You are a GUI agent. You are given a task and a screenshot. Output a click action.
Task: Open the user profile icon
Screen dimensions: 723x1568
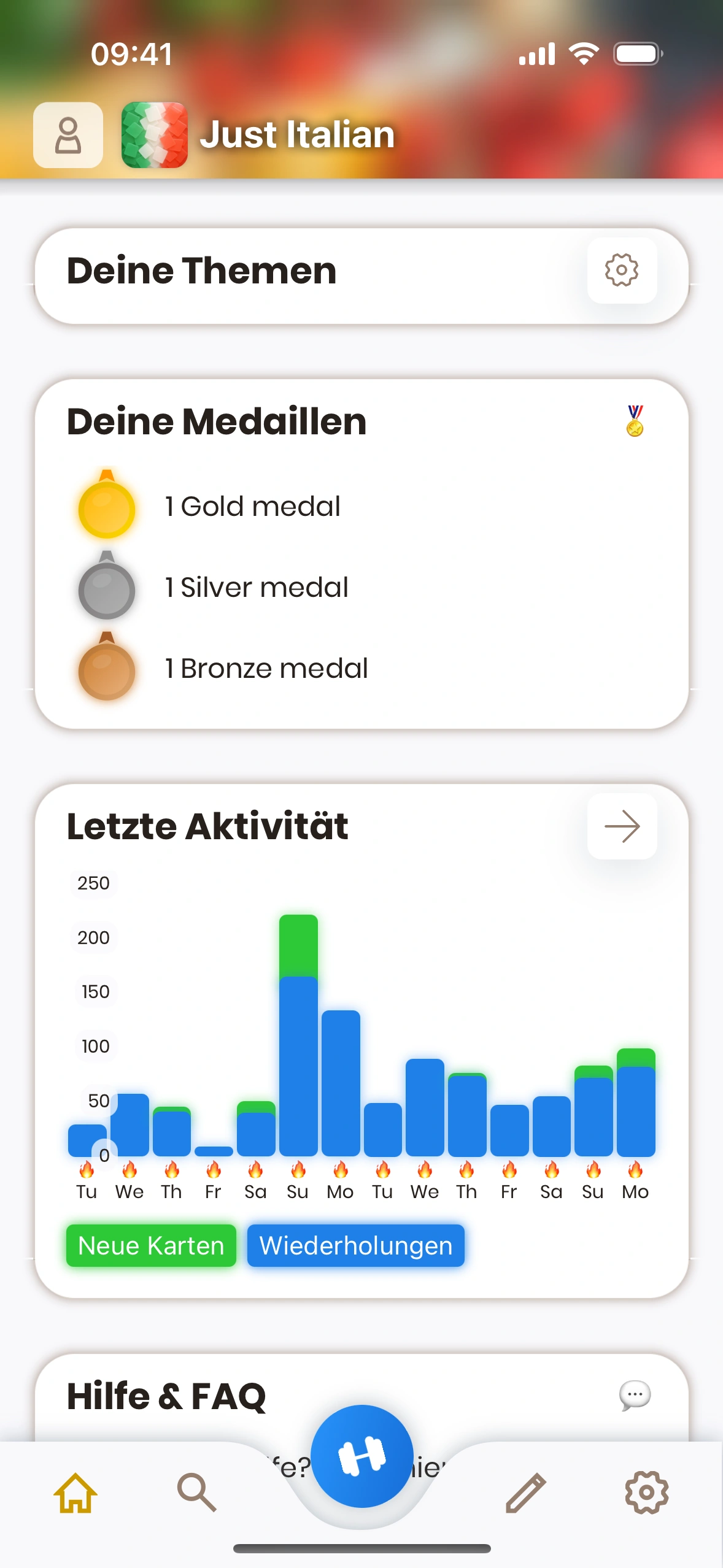pos(68,135)
